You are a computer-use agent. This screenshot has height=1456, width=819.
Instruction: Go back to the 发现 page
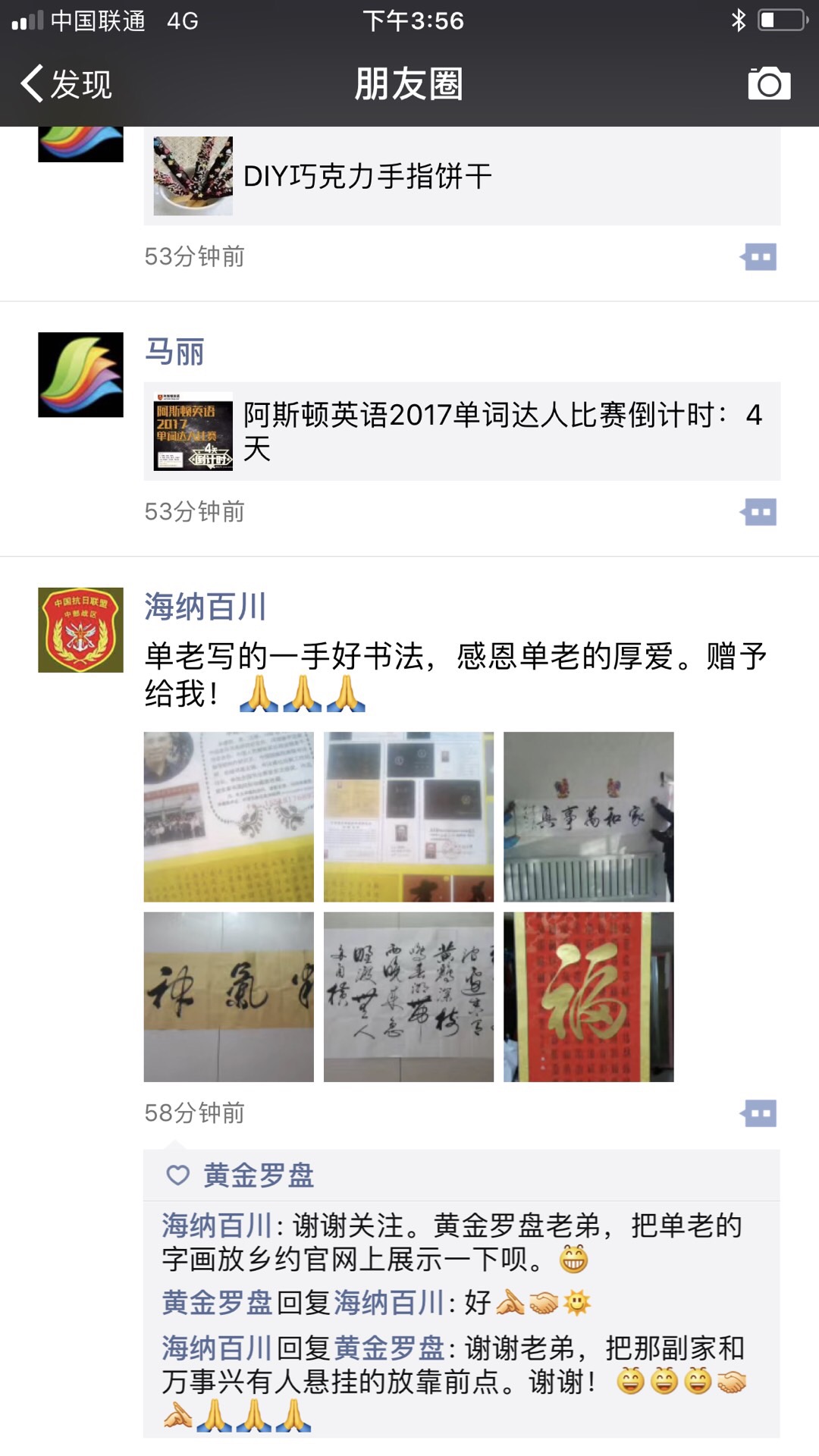pyautogui.click(x=67, y=83)
